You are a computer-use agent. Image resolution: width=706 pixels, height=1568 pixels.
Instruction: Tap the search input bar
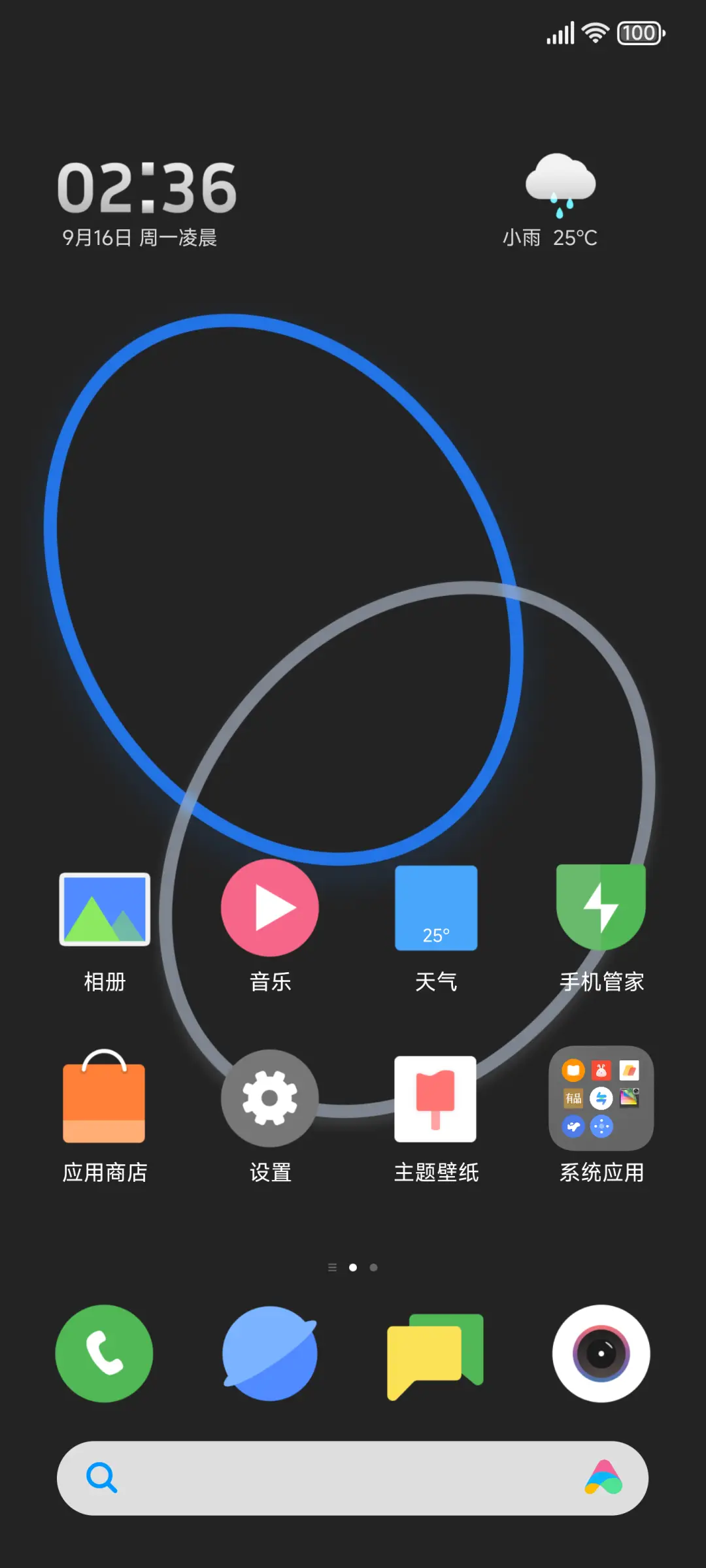coord(353,1478)
